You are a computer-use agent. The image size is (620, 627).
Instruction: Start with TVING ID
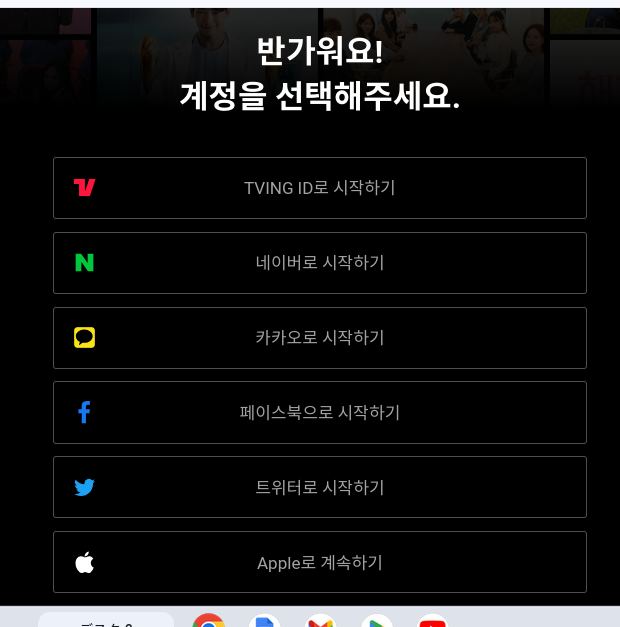coord(319,188)
